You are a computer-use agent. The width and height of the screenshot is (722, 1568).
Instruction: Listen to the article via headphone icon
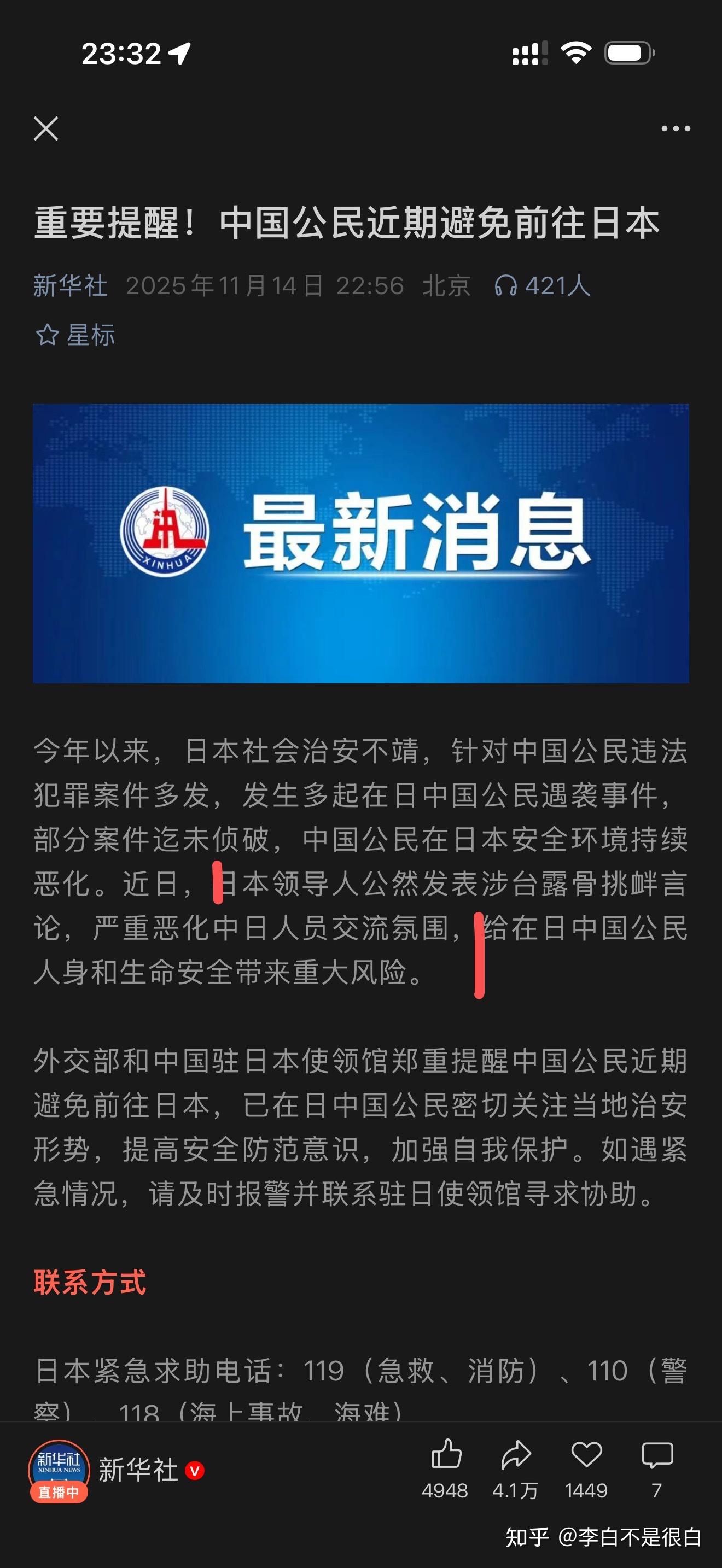click(506, 285)
